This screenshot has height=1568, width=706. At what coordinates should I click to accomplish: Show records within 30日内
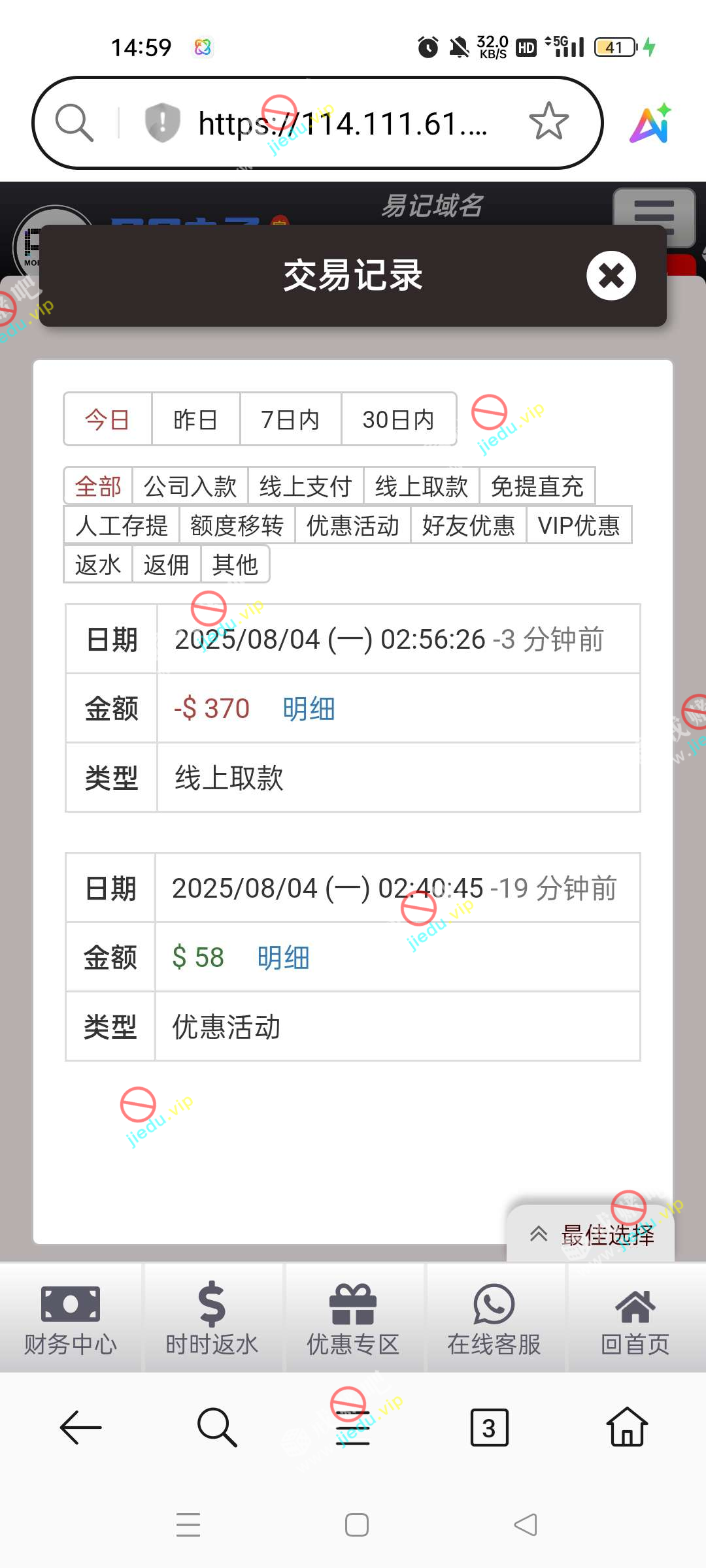coord(398,419)
